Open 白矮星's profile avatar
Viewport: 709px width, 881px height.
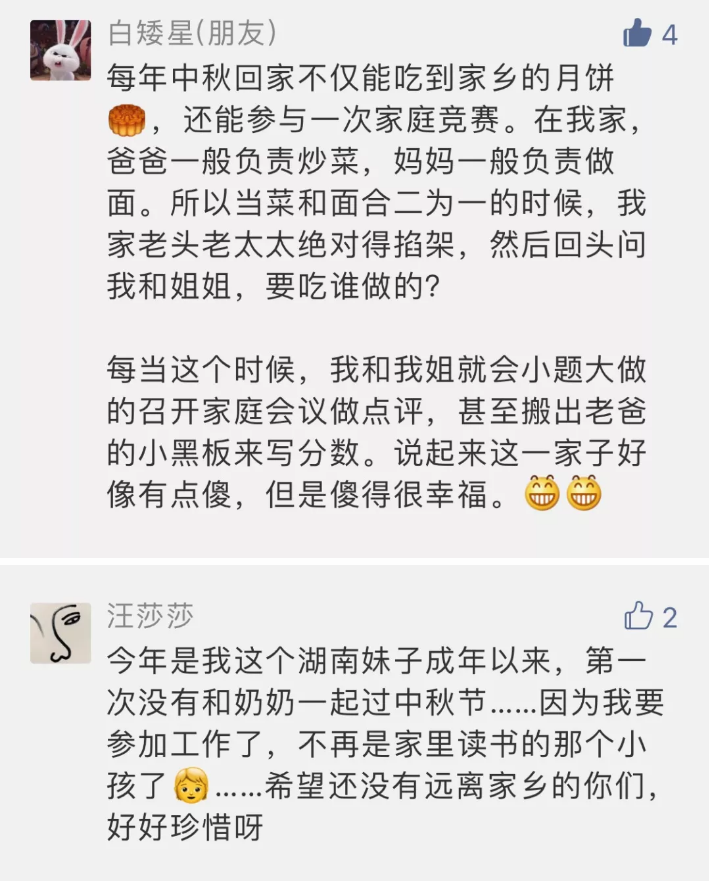[60, 50]
